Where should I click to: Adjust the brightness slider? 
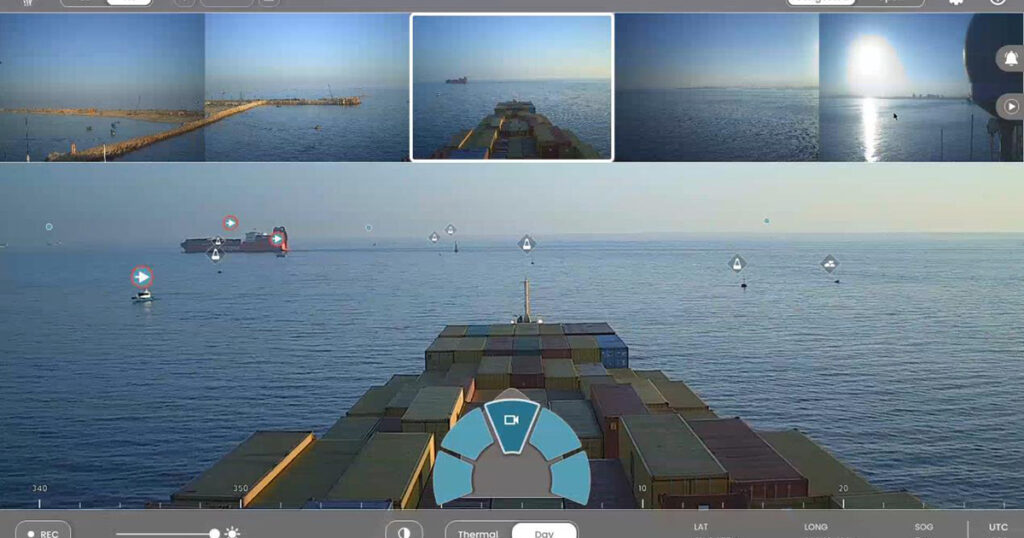click(x=214, y=533)
